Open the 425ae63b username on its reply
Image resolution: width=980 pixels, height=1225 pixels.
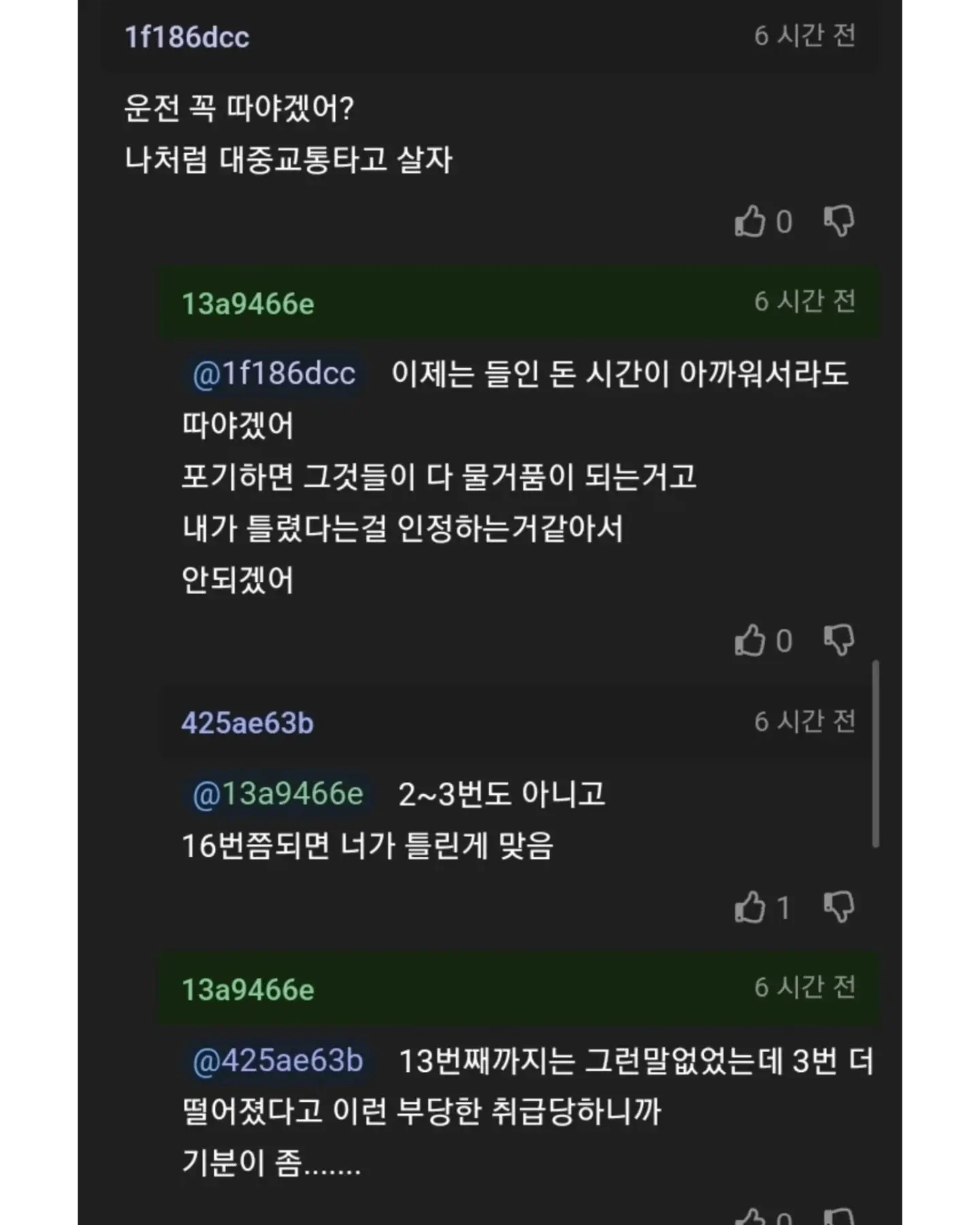point(247,723)
